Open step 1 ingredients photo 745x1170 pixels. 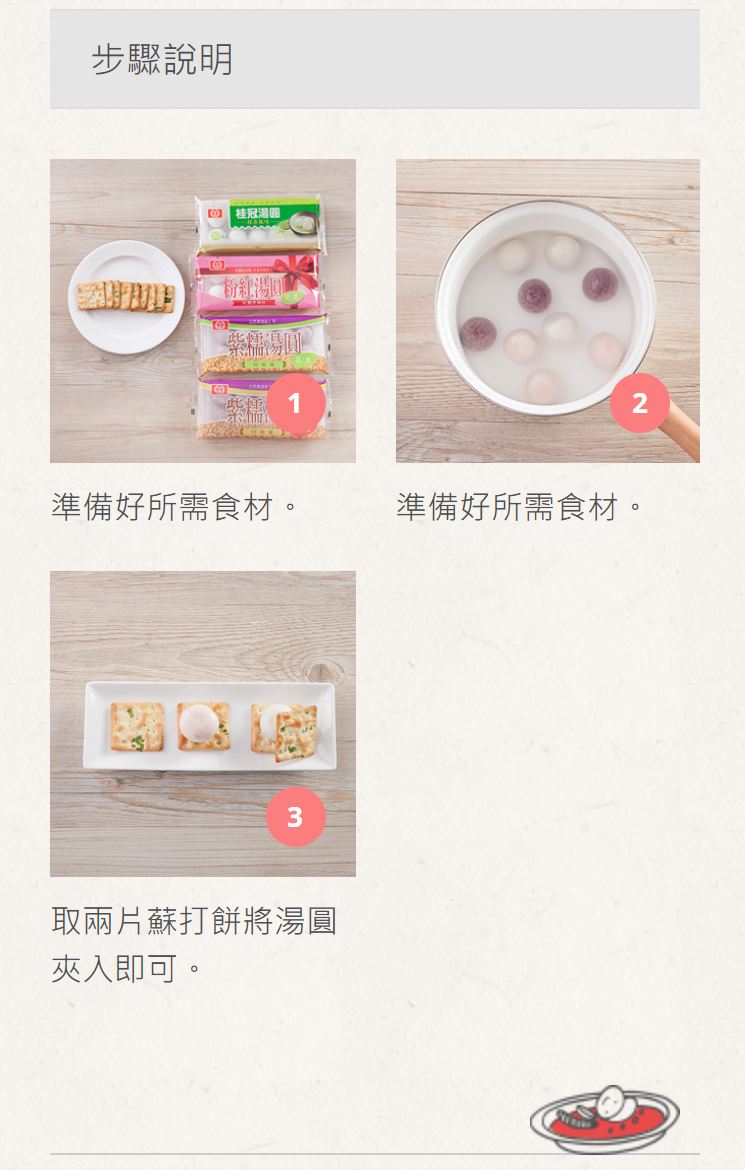tap(202, 310)
